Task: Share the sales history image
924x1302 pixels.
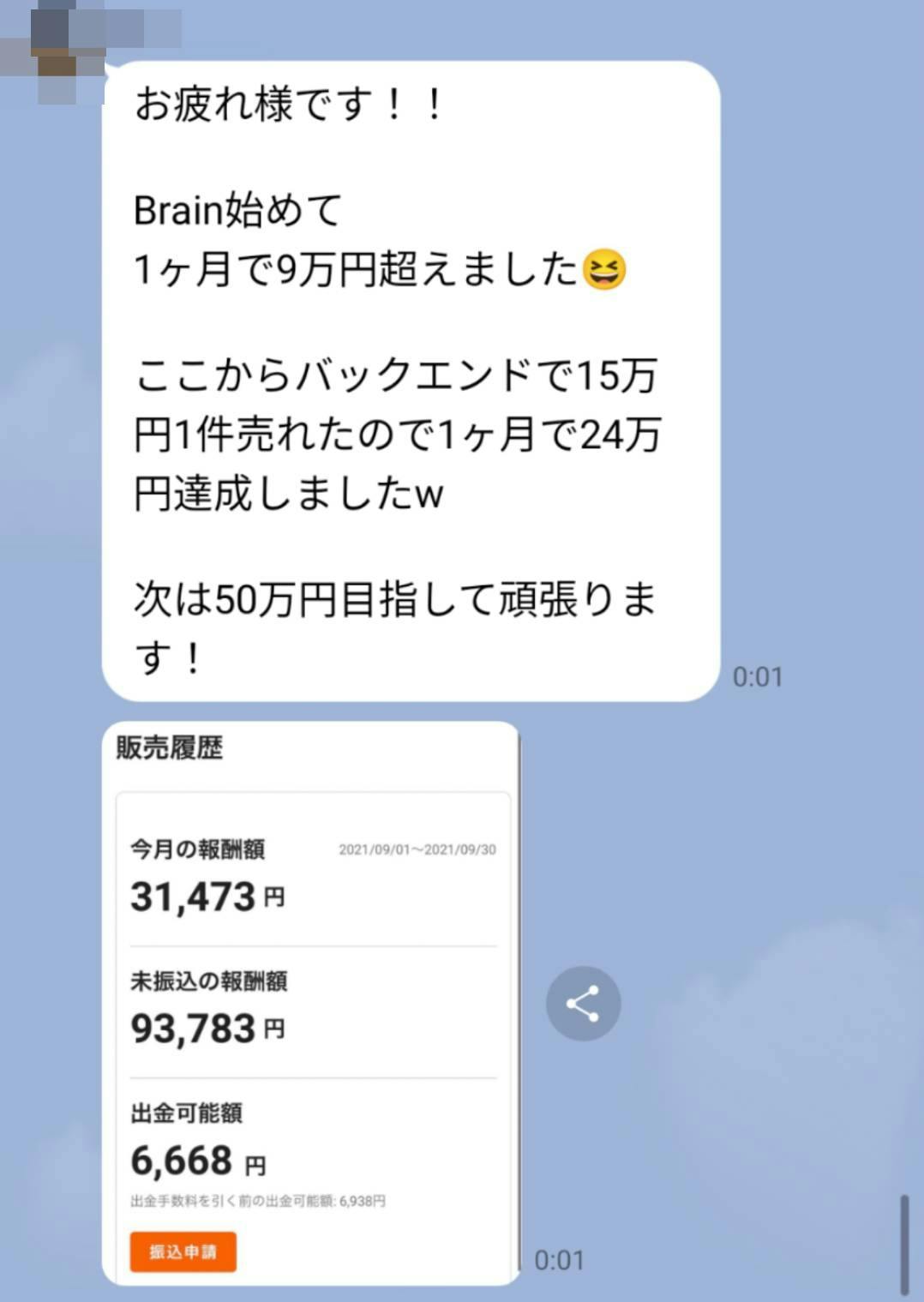Action: point(583,1003)
